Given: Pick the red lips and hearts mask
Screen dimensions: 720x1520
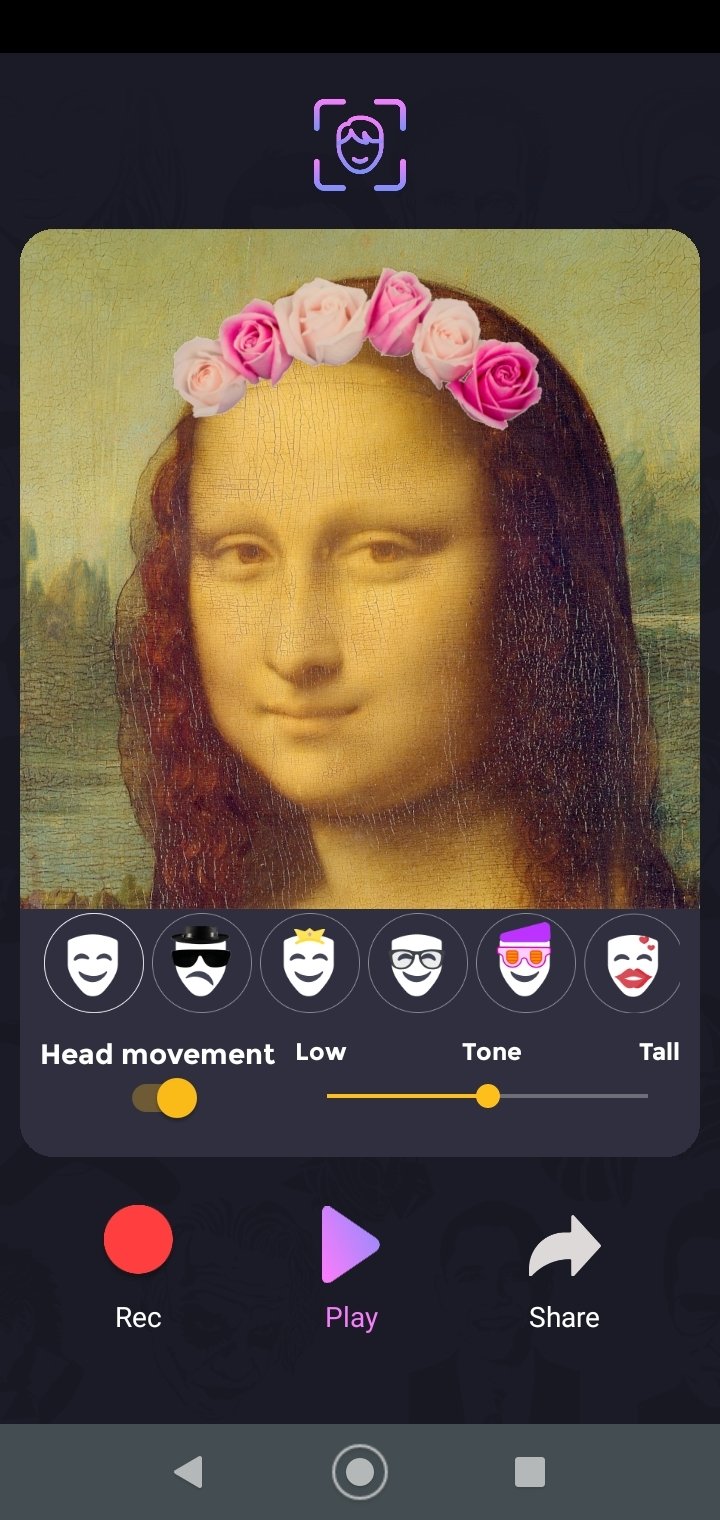Looking at the screenshot, I should pos(632,963).
